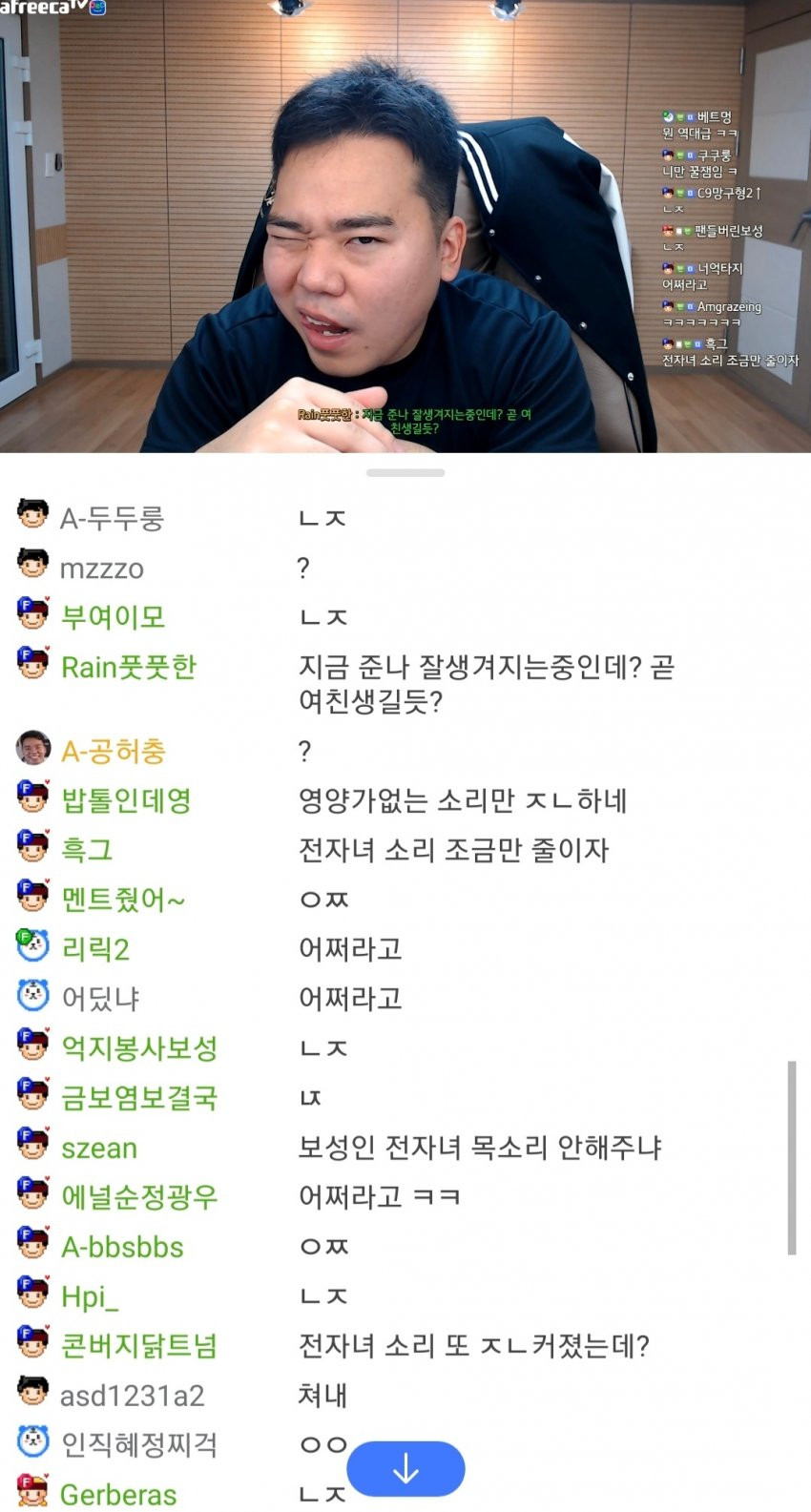Screen dimensions: 811x1512
Task: Open the user menu for Rain풋풋한's message
Action: pyautogui.click(x=128, y=667)
